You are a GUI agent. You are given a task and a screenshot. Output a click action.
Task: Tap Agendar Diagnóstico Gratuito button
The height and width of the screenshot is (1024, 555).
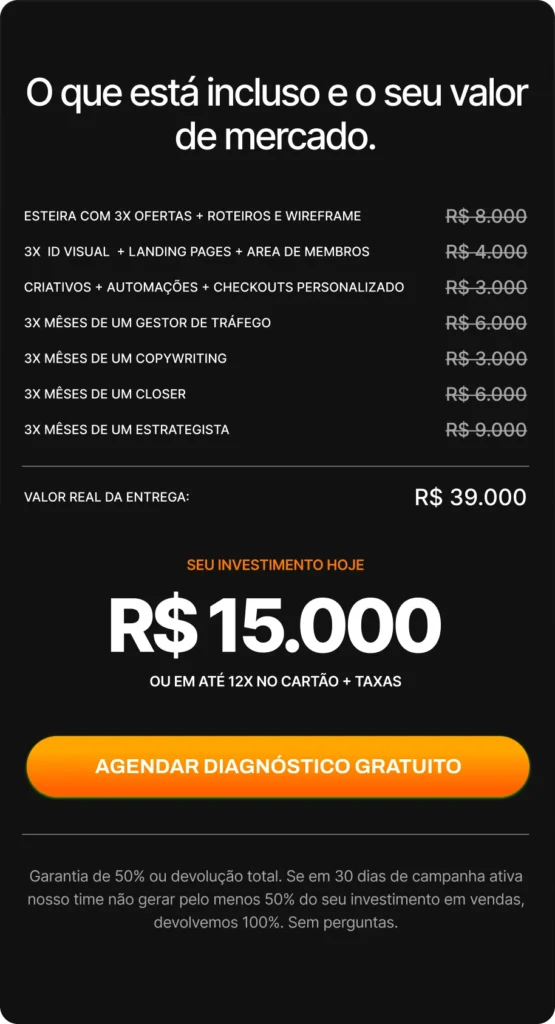(x=278, y=766)
